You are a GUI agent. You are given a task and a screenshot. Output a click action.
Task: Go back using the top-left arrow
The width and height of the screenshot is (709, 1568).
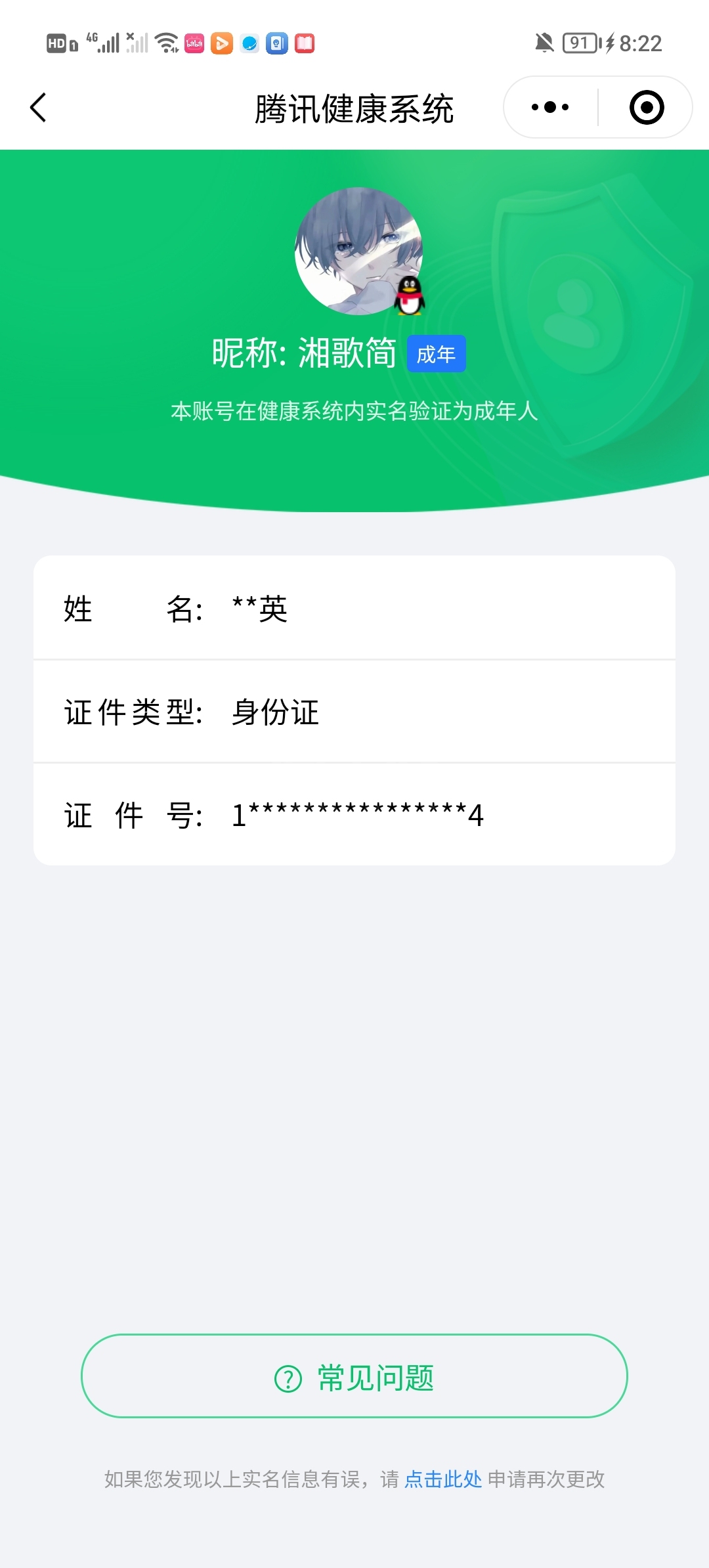(39, 108)
